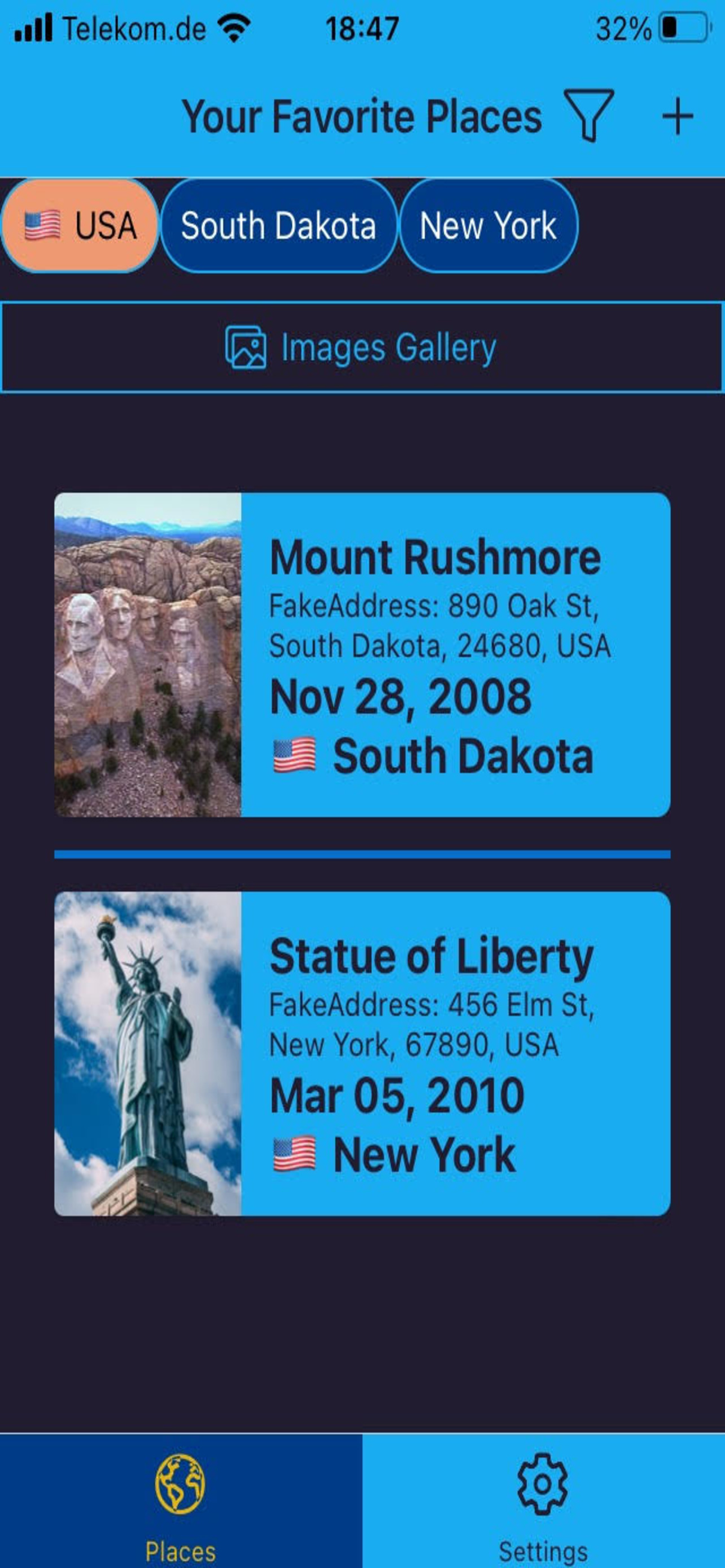The image size is (725, 1568).
Task: Add a new favorite place
Action: pos(678,116)
